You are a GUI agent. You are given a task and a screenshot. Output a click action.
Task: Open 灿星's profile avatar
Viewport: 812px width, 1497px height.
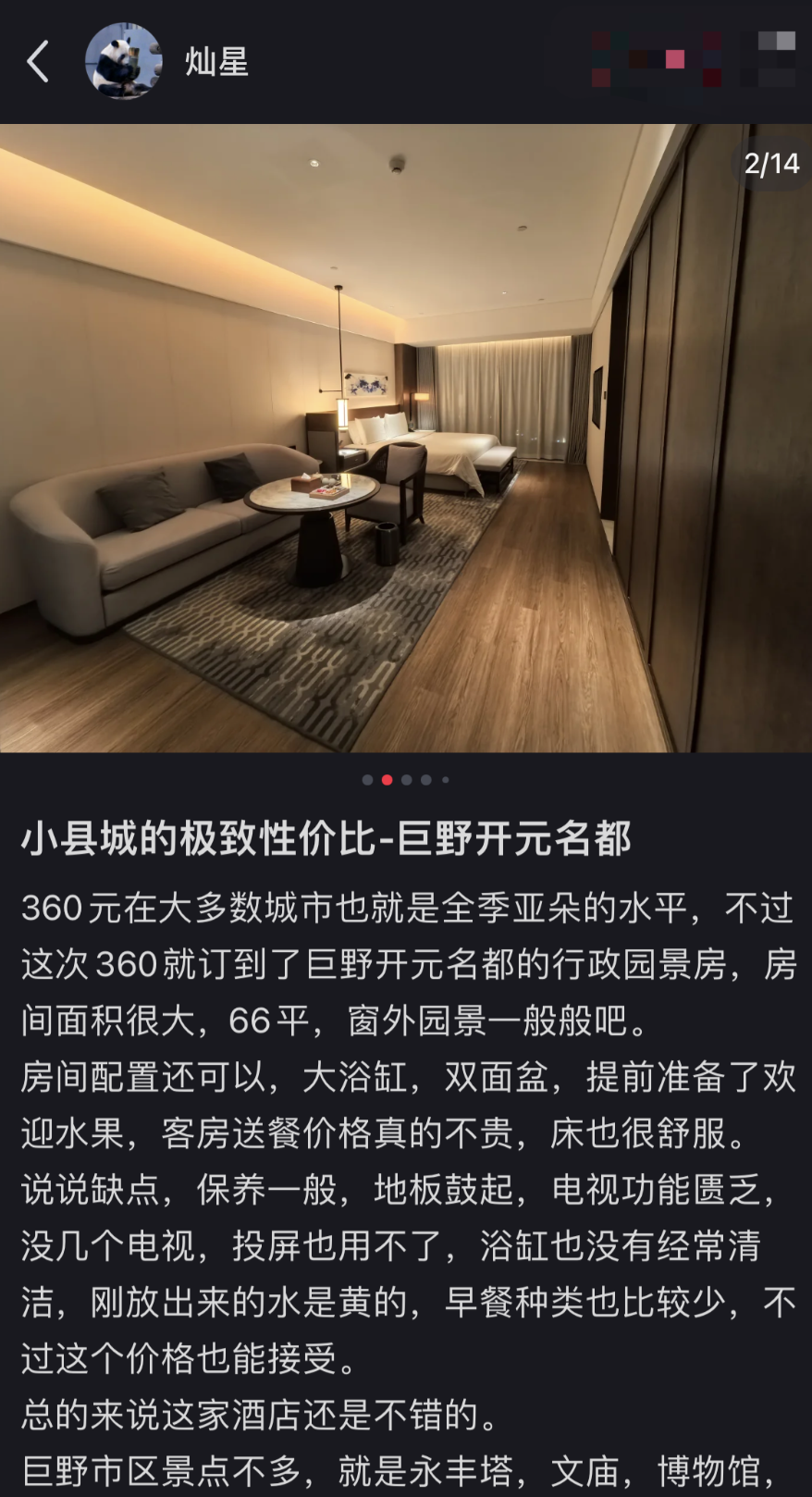pyautogui.click(x=123, y=62)
